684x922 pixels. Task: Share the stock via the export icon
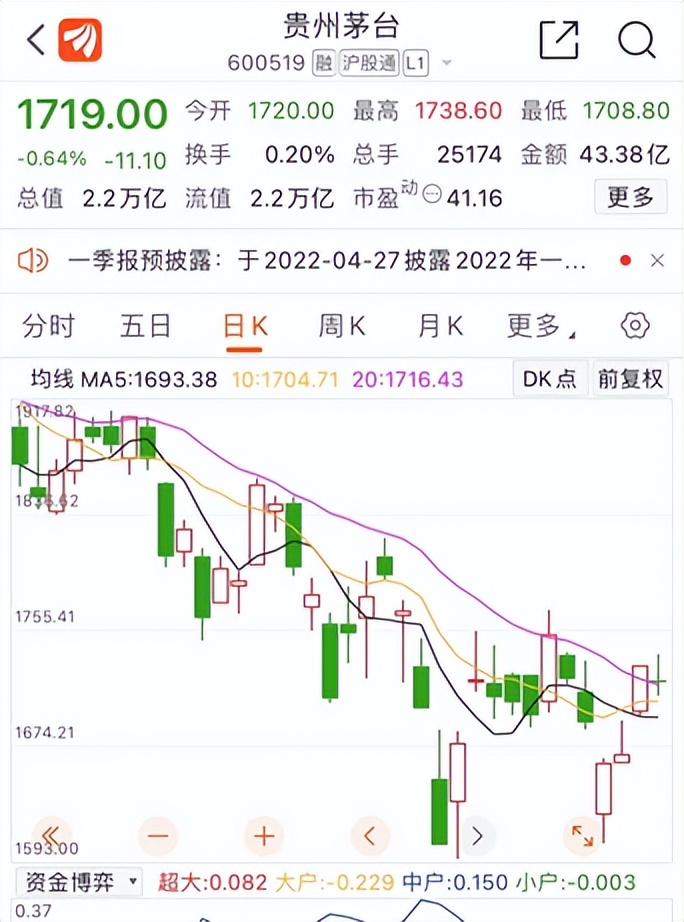coord(559,41)
